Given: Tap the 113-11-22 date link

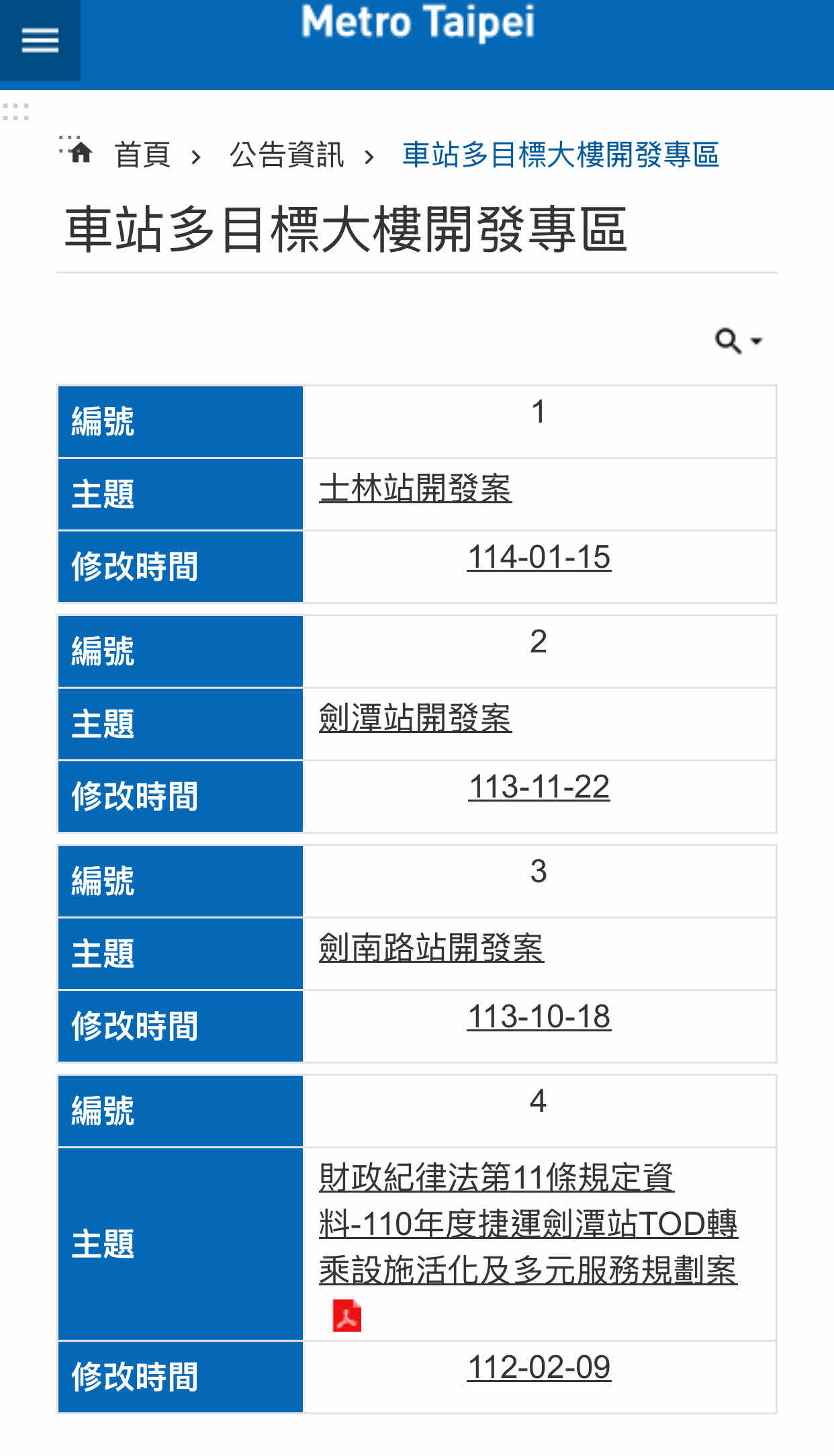Looking at the screenshot, I should click(x=539, y=787).
